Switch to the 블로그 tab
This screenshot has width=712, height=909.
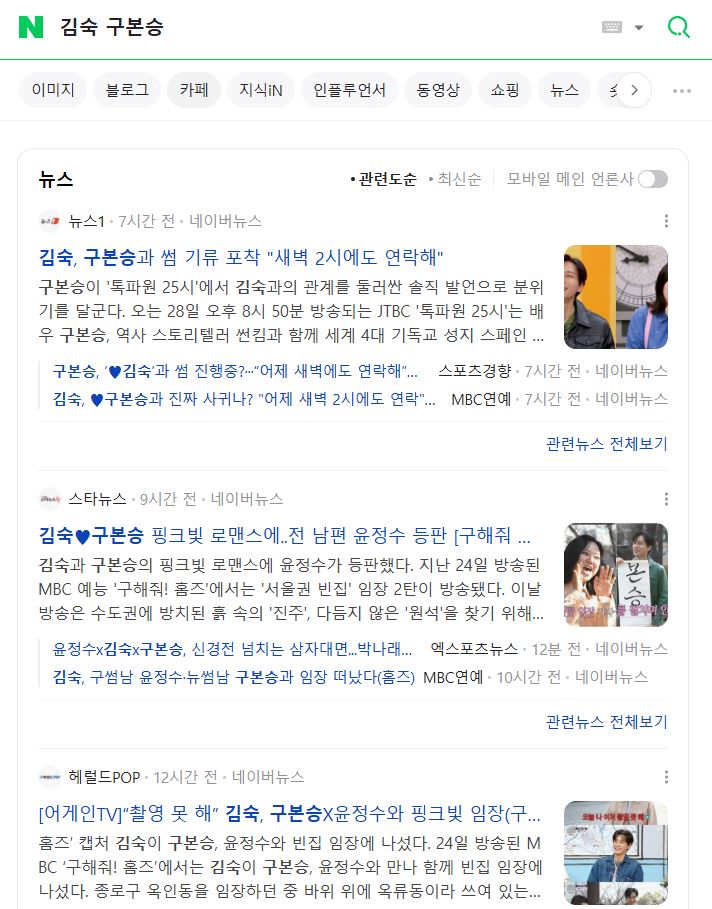(127, 90)
